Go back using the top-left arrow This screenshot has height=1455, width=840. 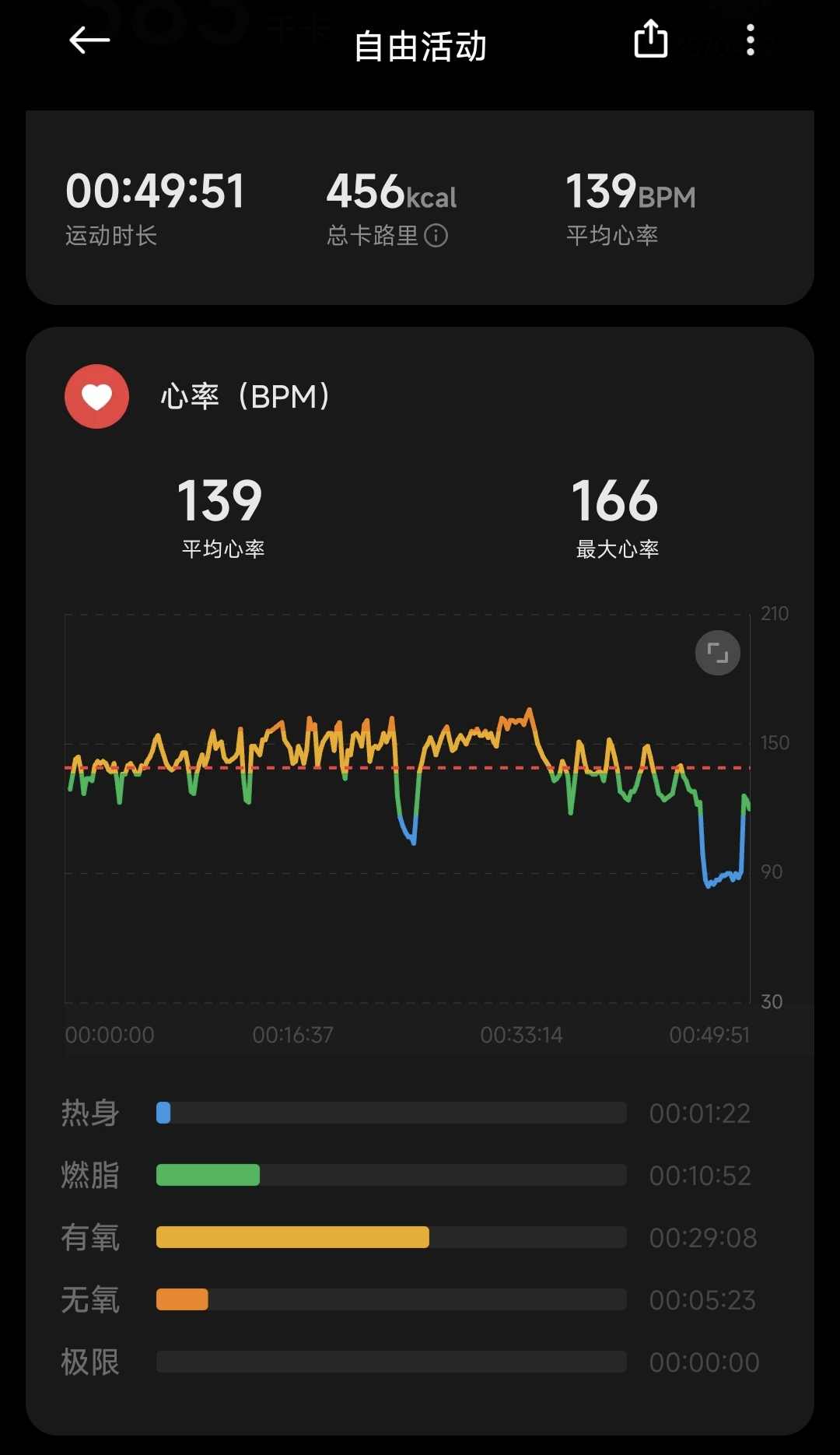pyautogui.click(x=89, y=40)
